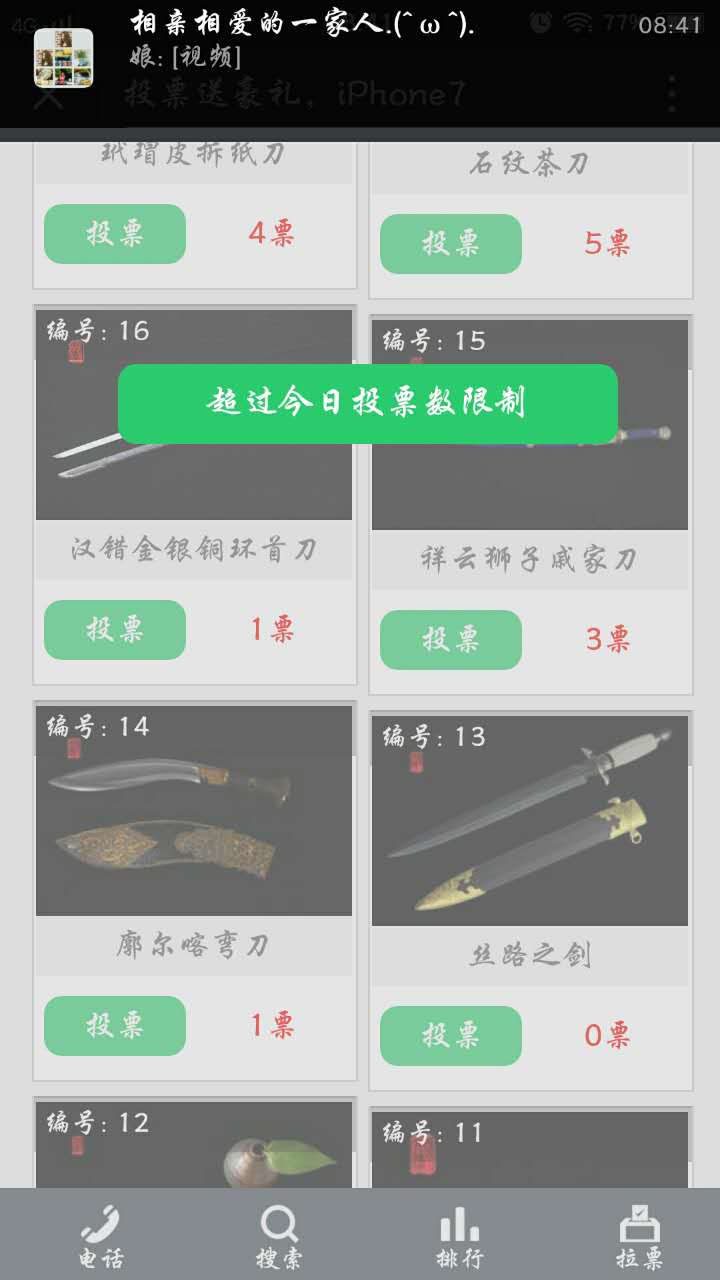Vote for 丝路之剑

pos(451,1036)
